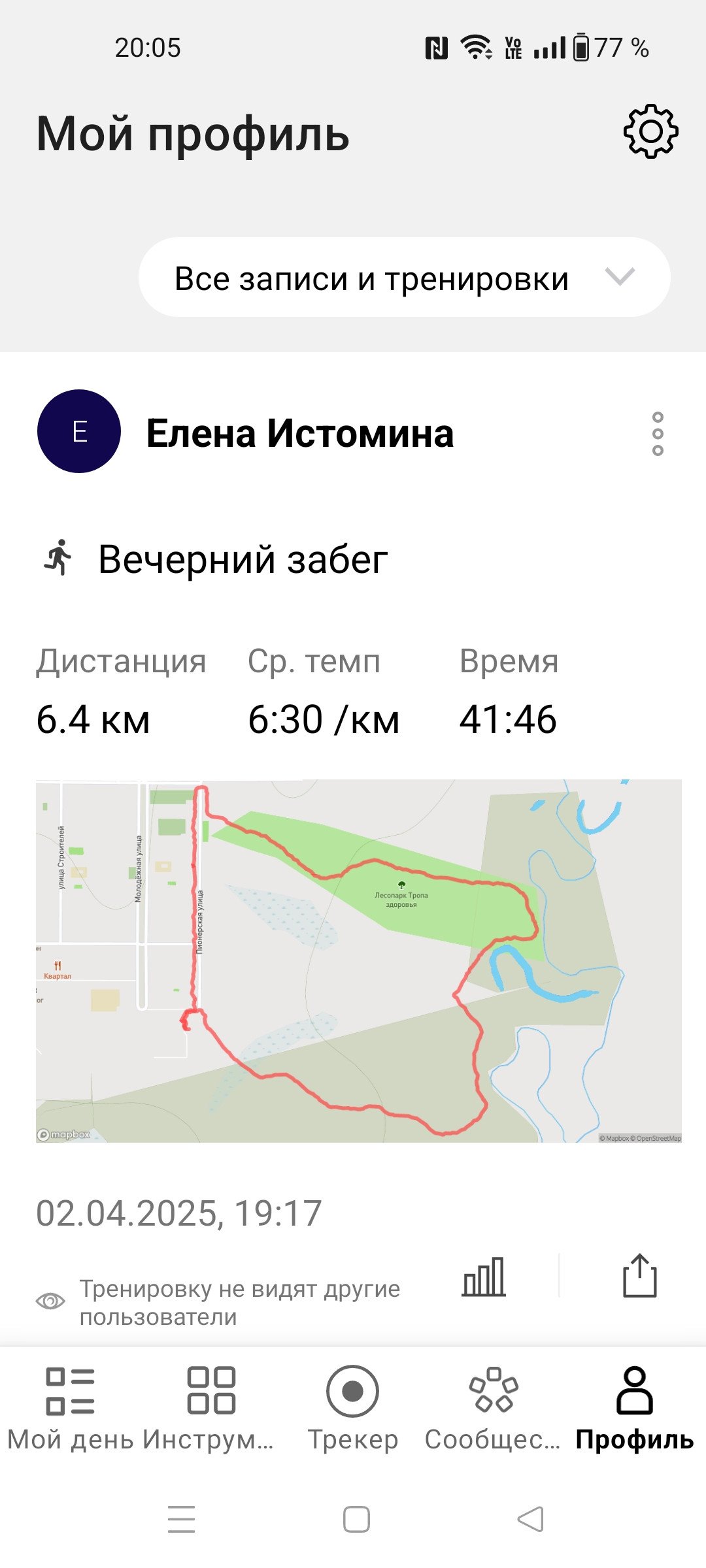Share the Вечерний забег workout
Image resolution: width=706 pixels, height=1568 pixels.
(639, 1275)
